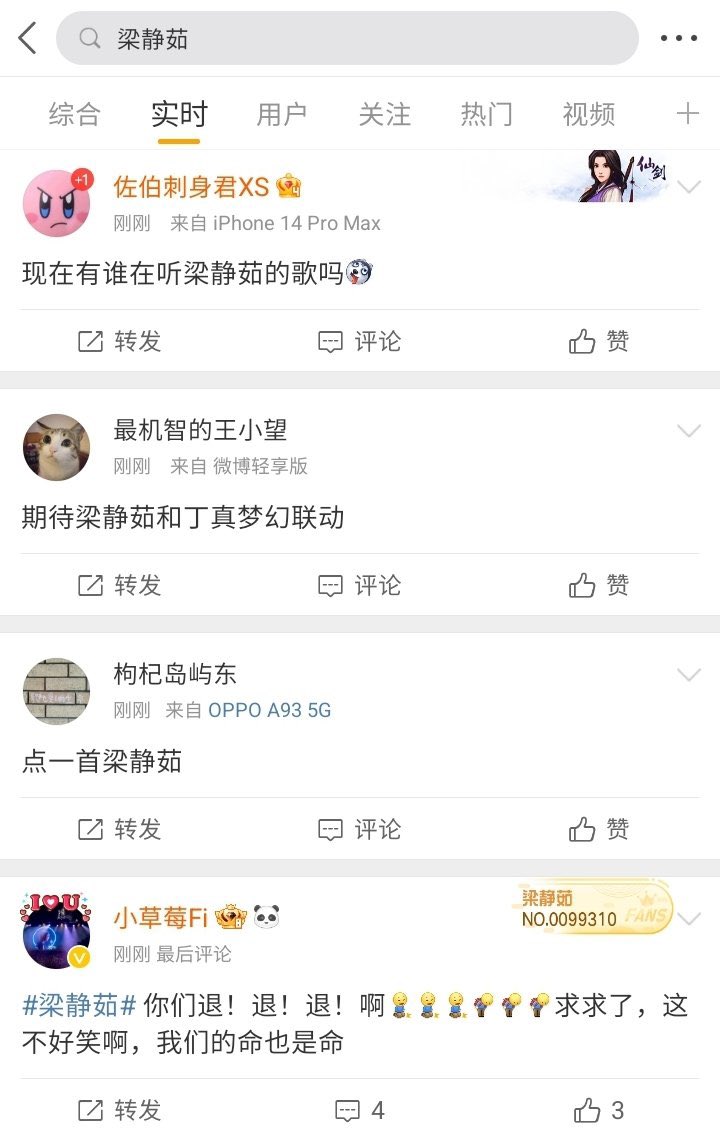Viewport: 720px width, 1136px height.
Task: Repost 佐伯刺身君XS's post
Action: (x=120, y=342)
